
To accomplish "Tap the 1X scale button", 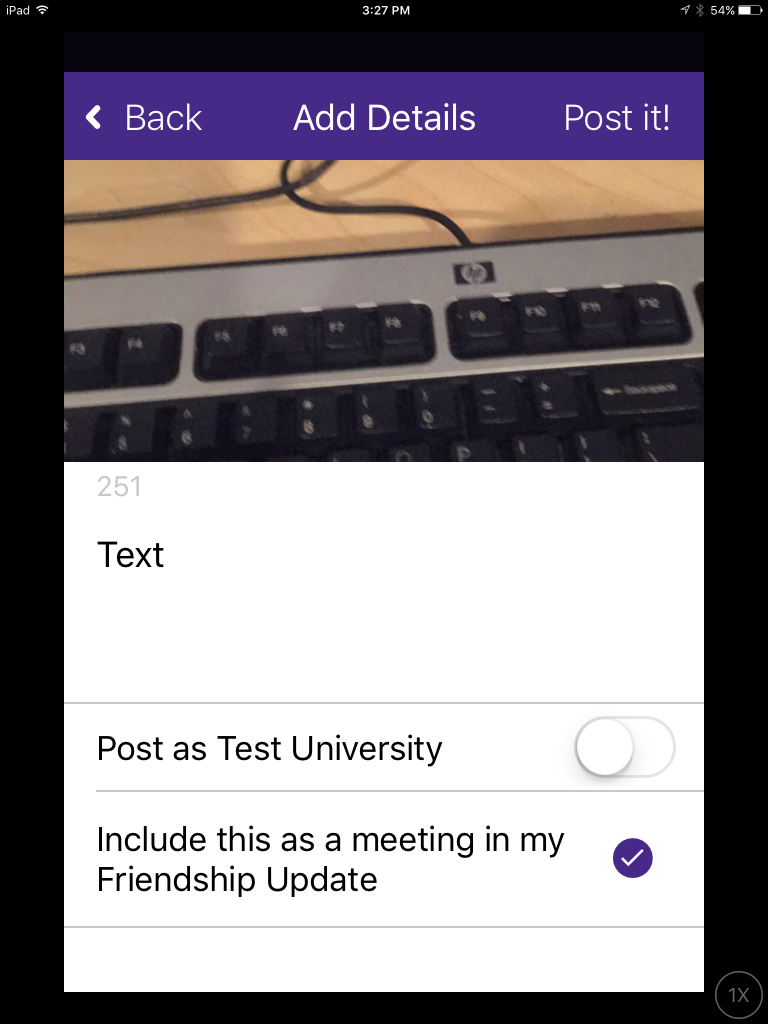I will tap(739, 996).
